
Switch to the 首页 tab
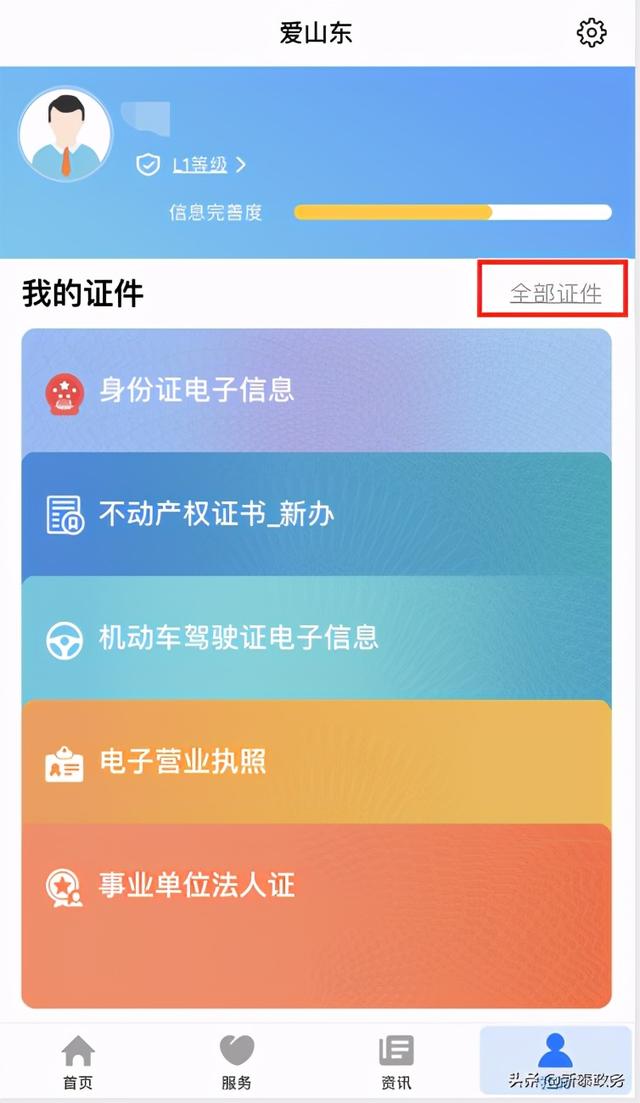[78, 1062]
